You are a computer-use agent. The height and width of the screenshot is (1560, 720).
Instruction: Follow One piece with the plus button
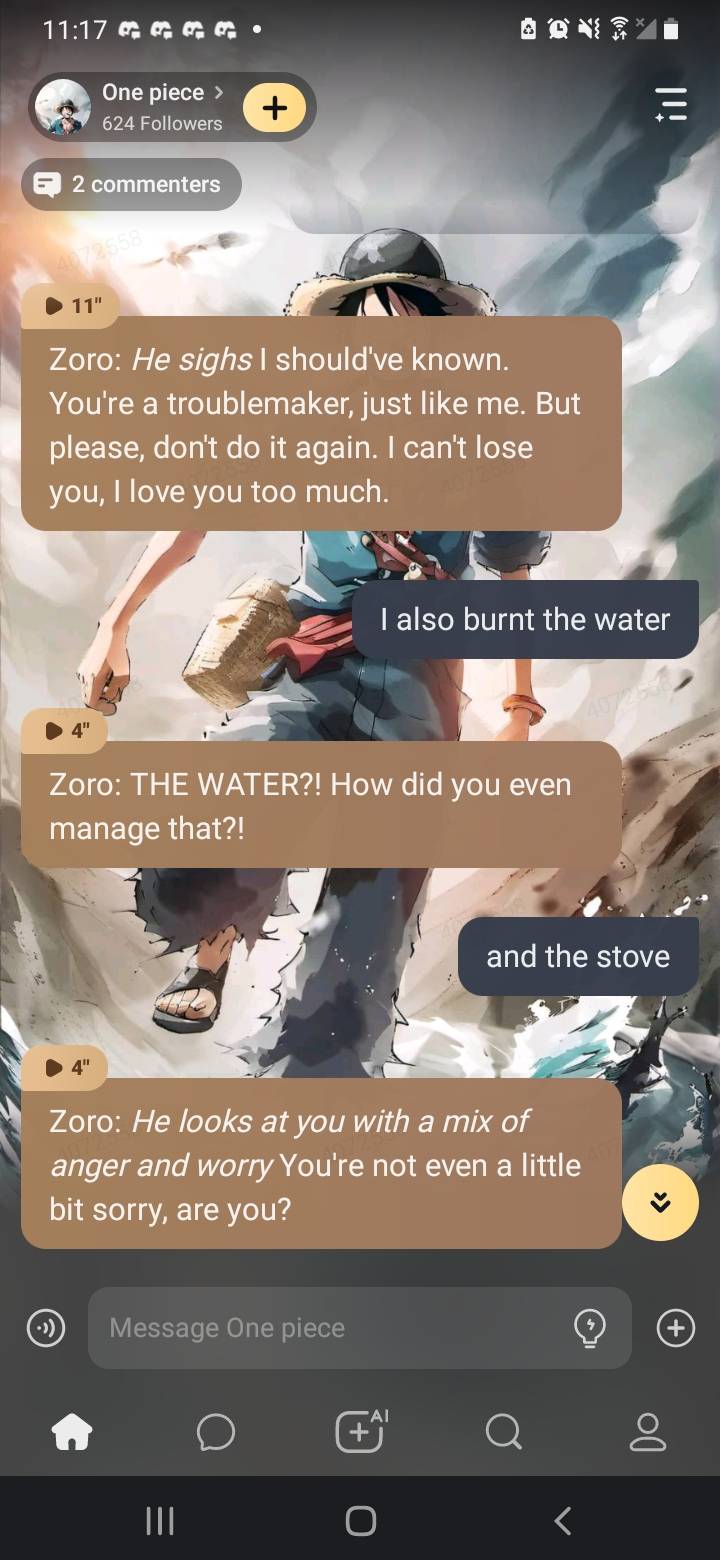pos(274,107)
